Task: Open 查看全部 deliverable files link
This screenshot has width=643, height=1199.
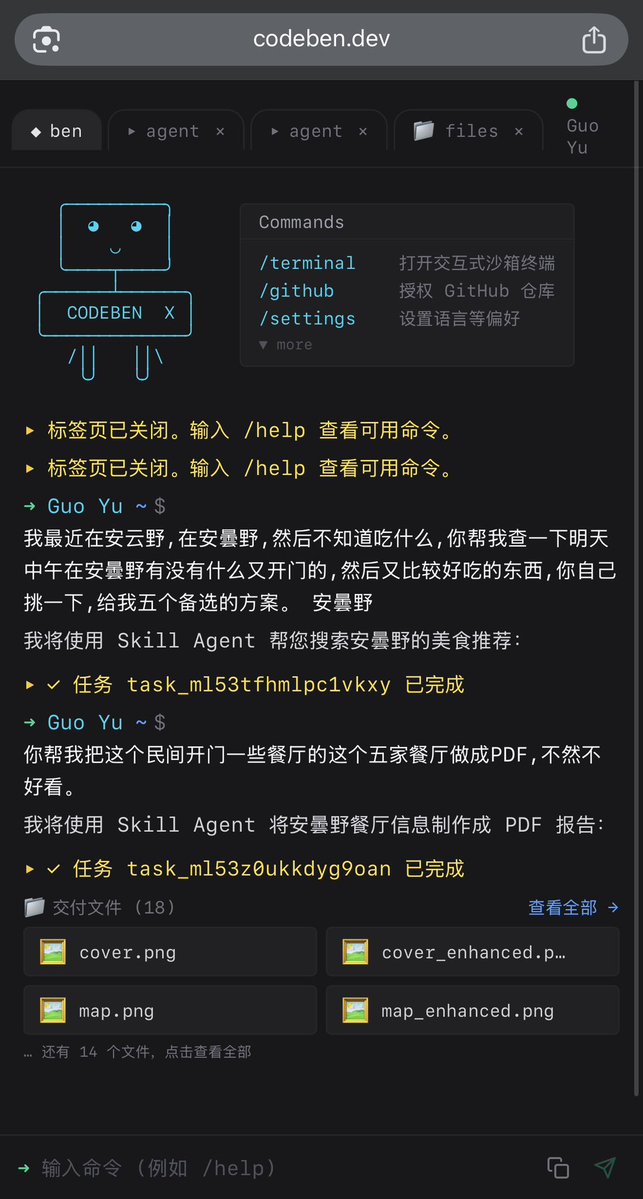Action: [573, 907]
